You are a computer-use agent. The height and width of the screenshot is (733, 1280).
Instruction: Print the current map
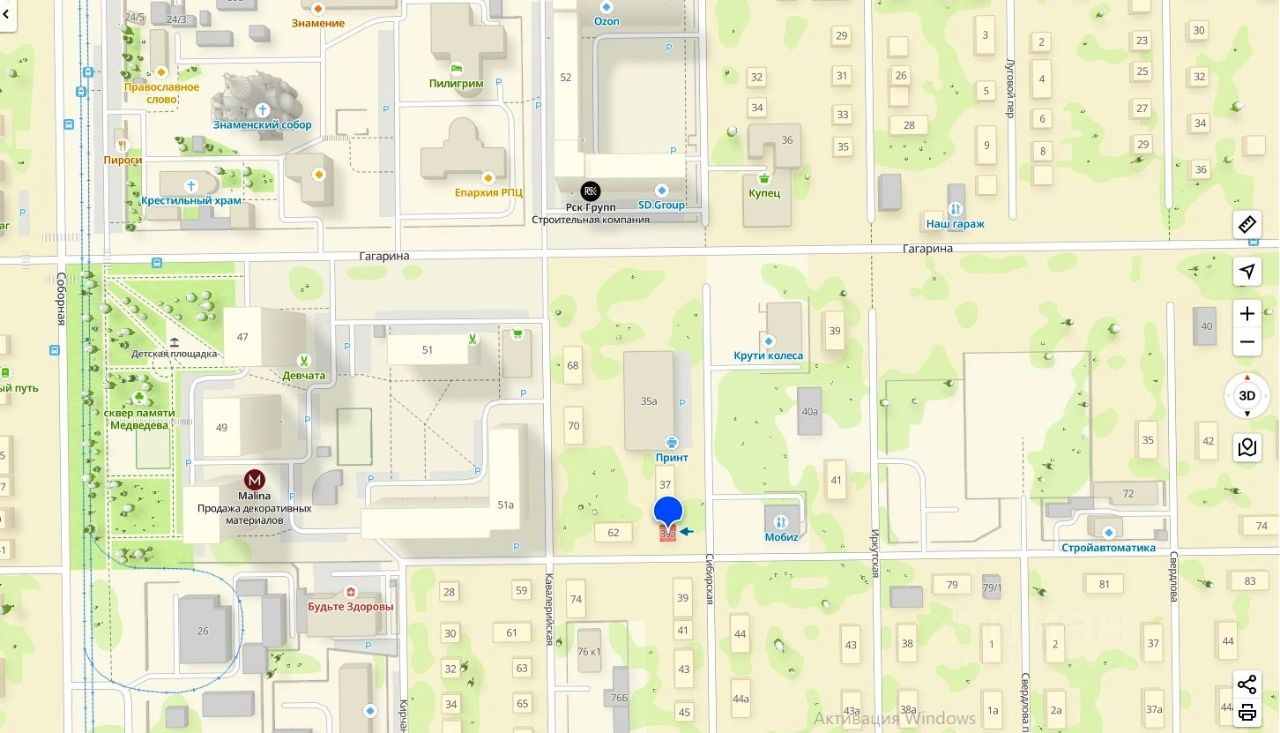(x=1247, y=713)
